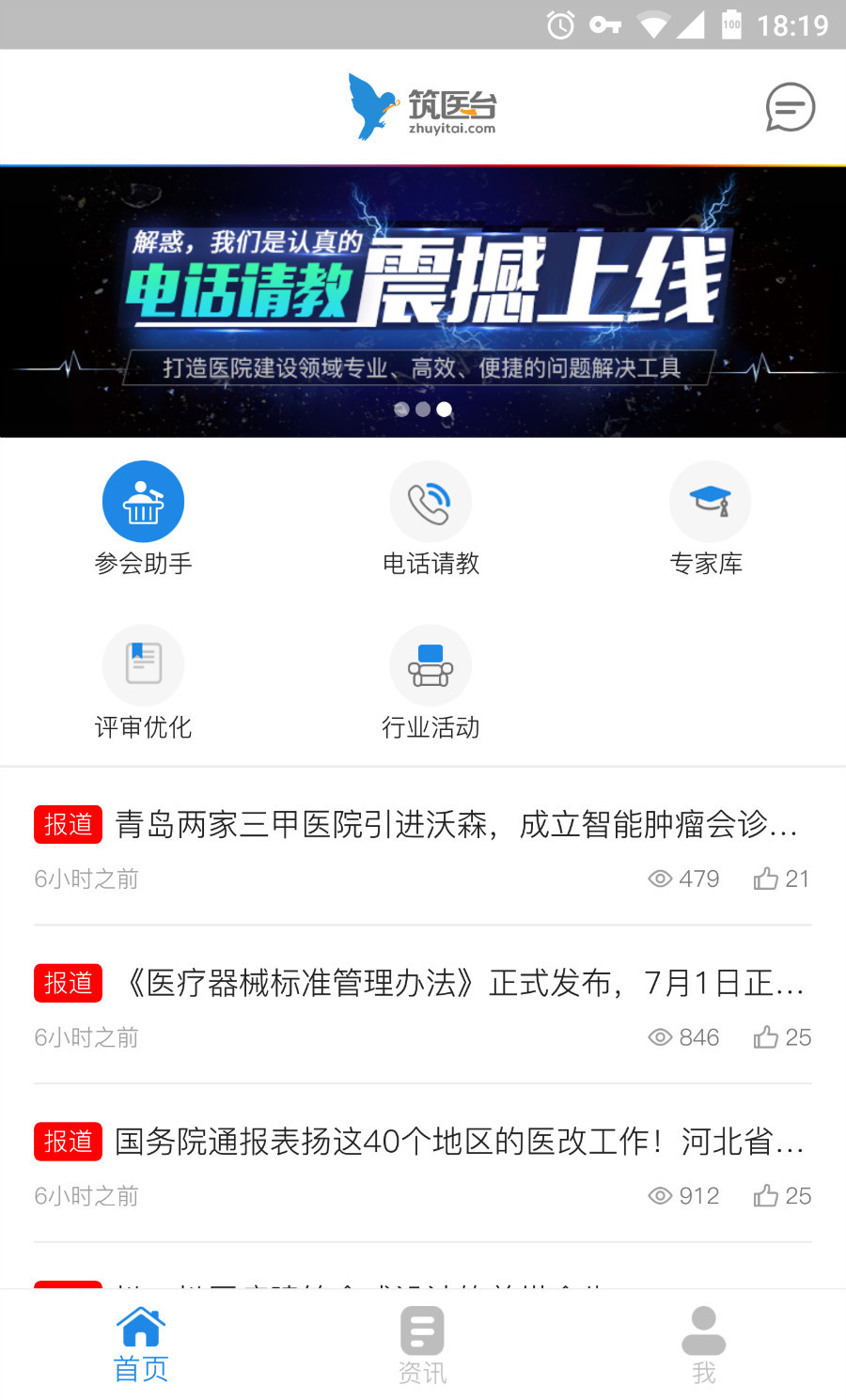This screenshot has height=1400, width=846.
Task: Select the 电话请教 phone consultation icon
Action: (x=431, y=501)
